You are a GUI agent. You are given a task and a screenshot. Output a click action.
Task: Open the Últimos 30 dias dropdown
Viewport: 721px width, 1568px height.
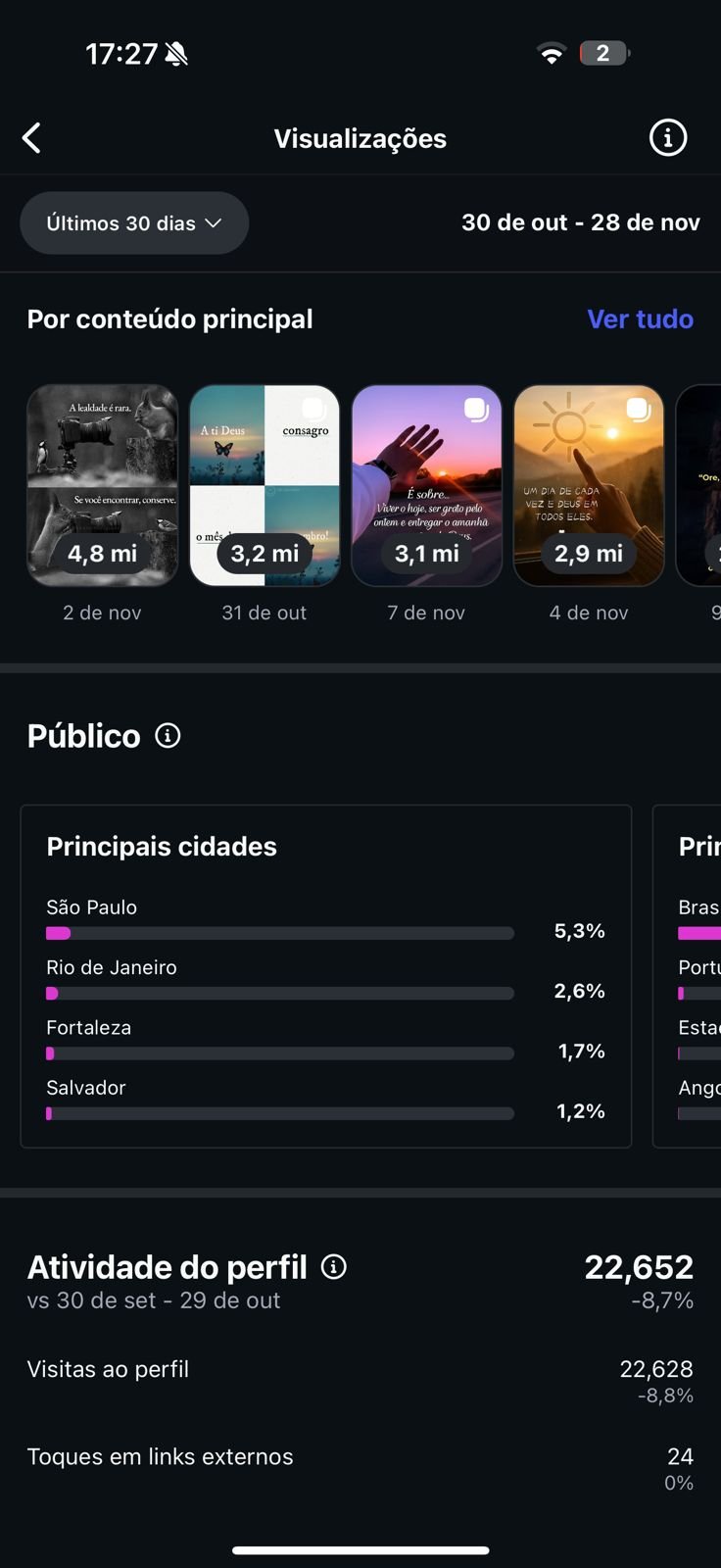pos(134,223)
